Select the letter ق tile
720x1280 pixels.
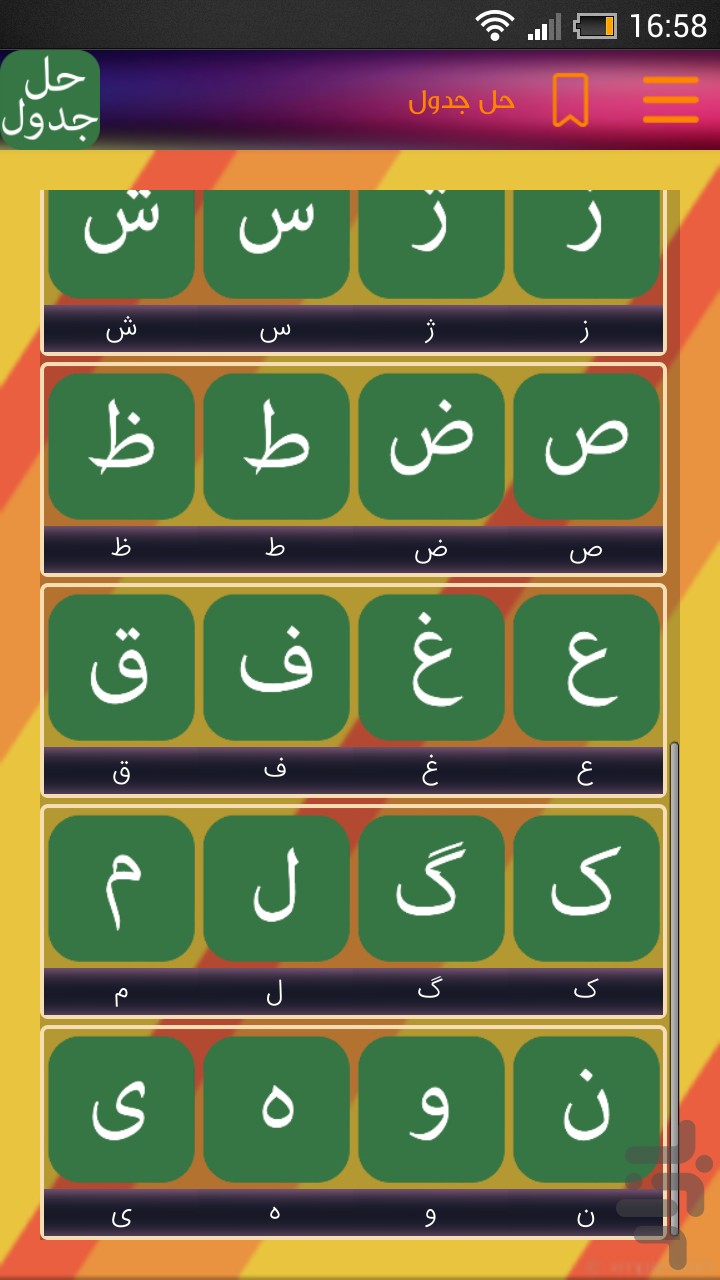point(122,668)
